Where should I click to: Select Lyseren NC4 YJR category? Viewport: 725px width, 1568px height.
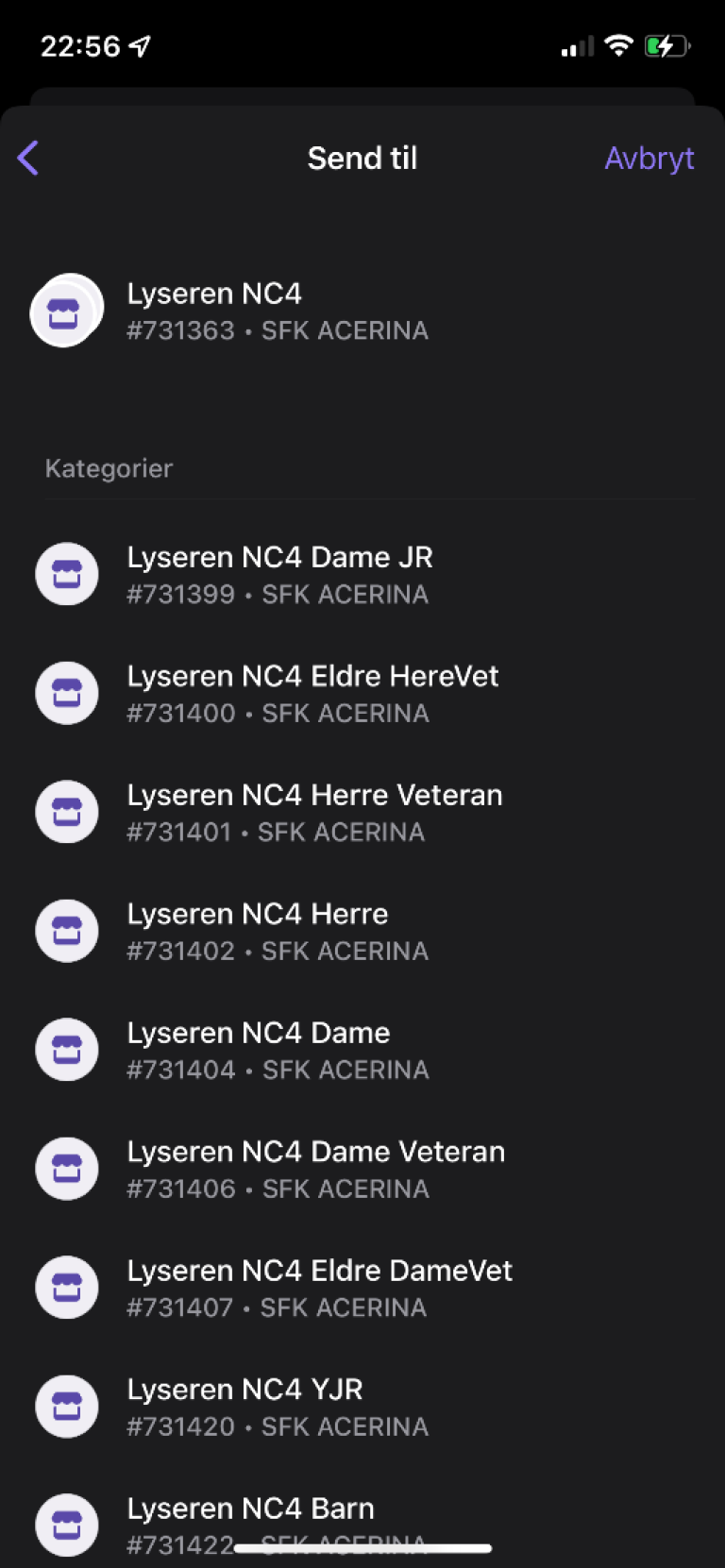[362, 1407]
